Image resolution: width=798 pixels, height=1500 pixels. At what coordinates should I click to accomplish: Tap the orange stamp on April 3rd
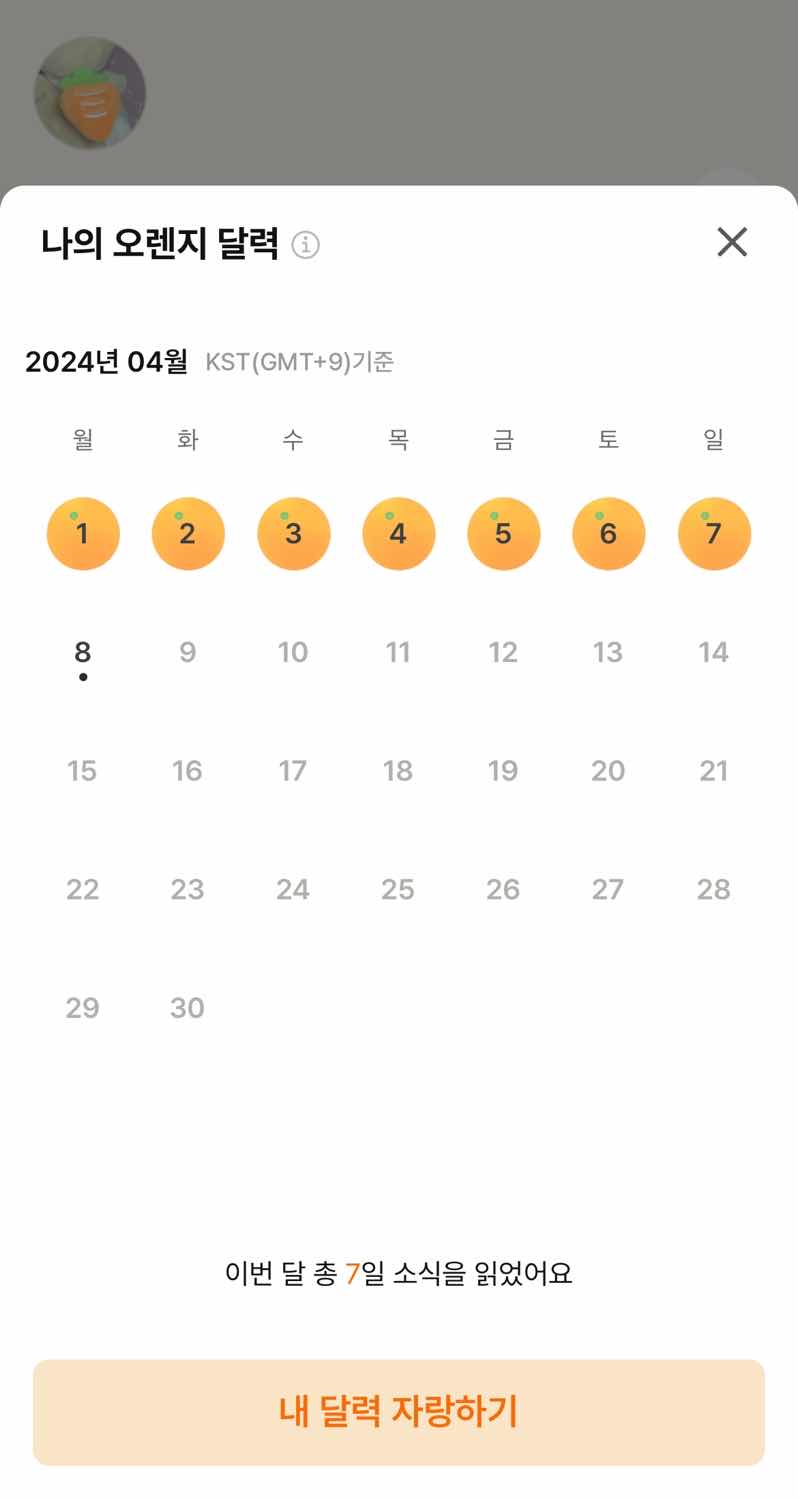tap(293, 533)
